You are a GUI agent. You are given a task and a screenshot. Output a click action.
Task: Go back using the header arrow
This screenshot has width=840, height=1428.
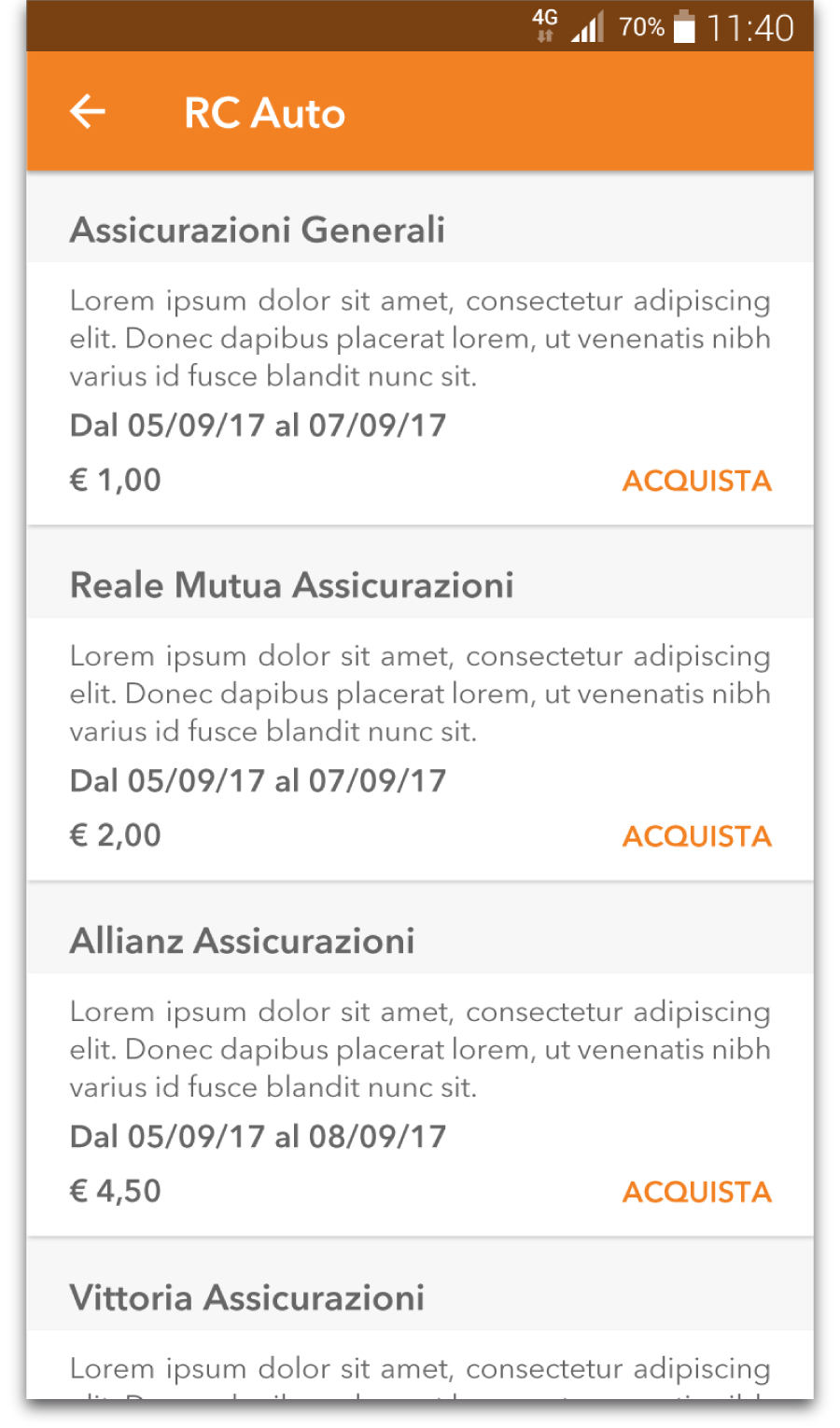tap(88, 112)
